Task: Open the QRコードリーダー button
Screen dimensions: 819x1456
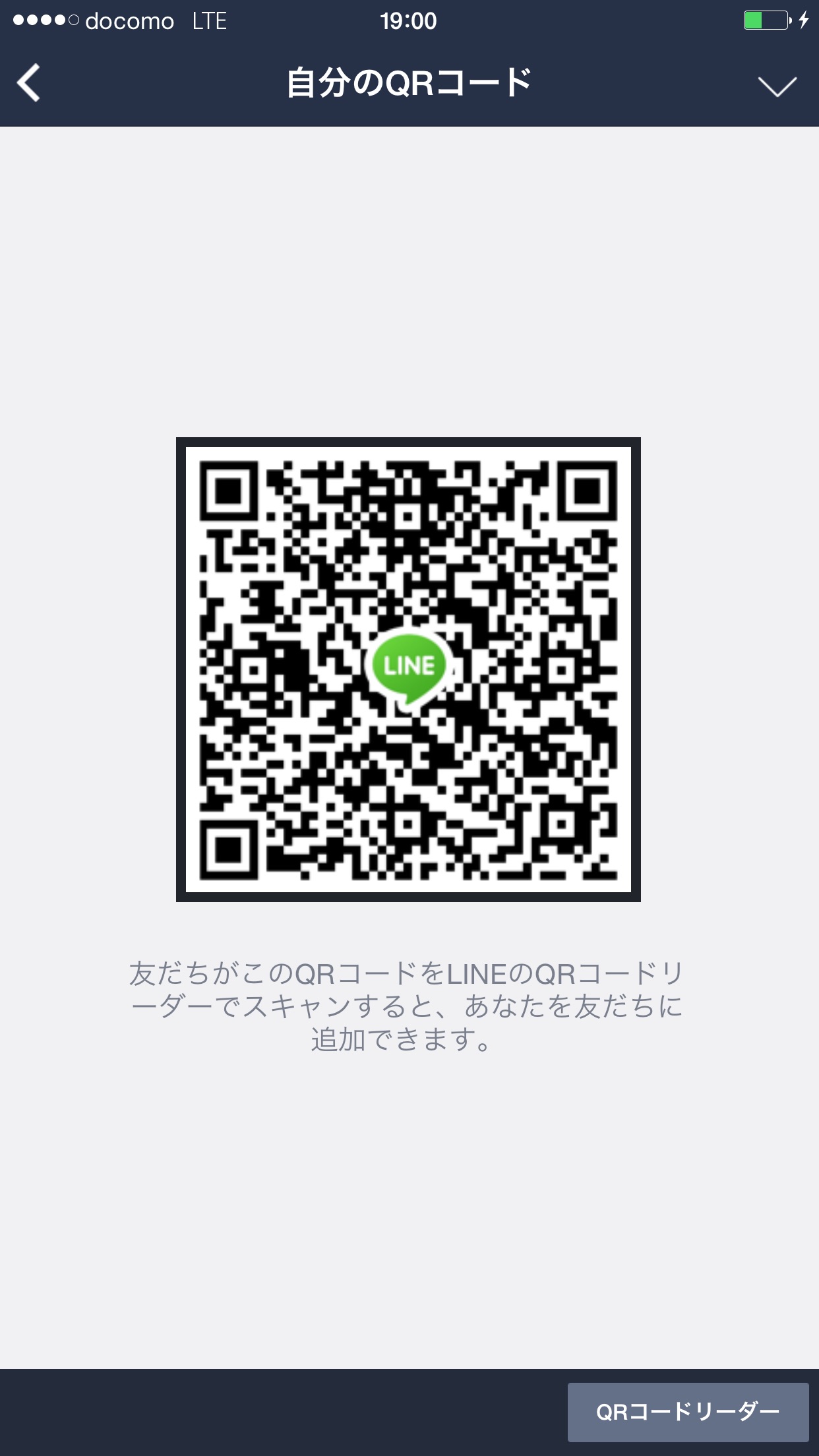Action: tap(688, 1412)
